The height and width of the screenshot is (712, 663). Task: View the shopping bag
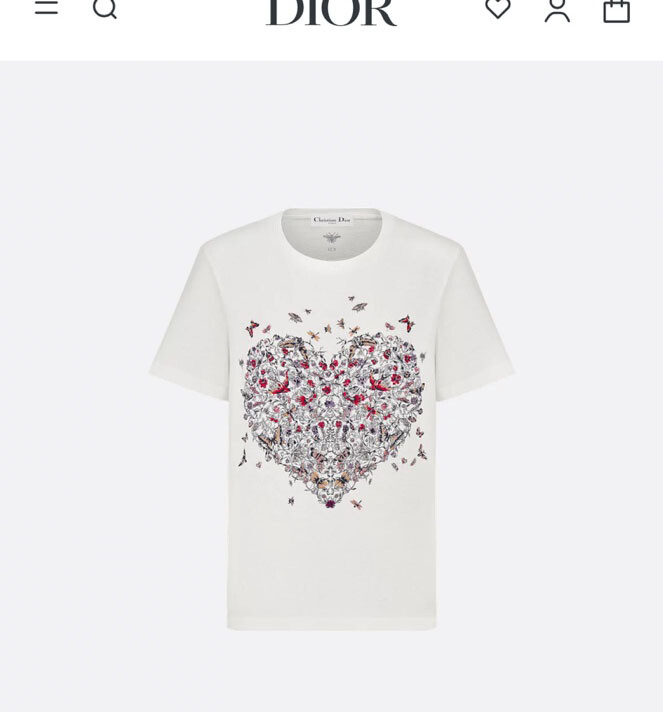(x=617, y=11)
